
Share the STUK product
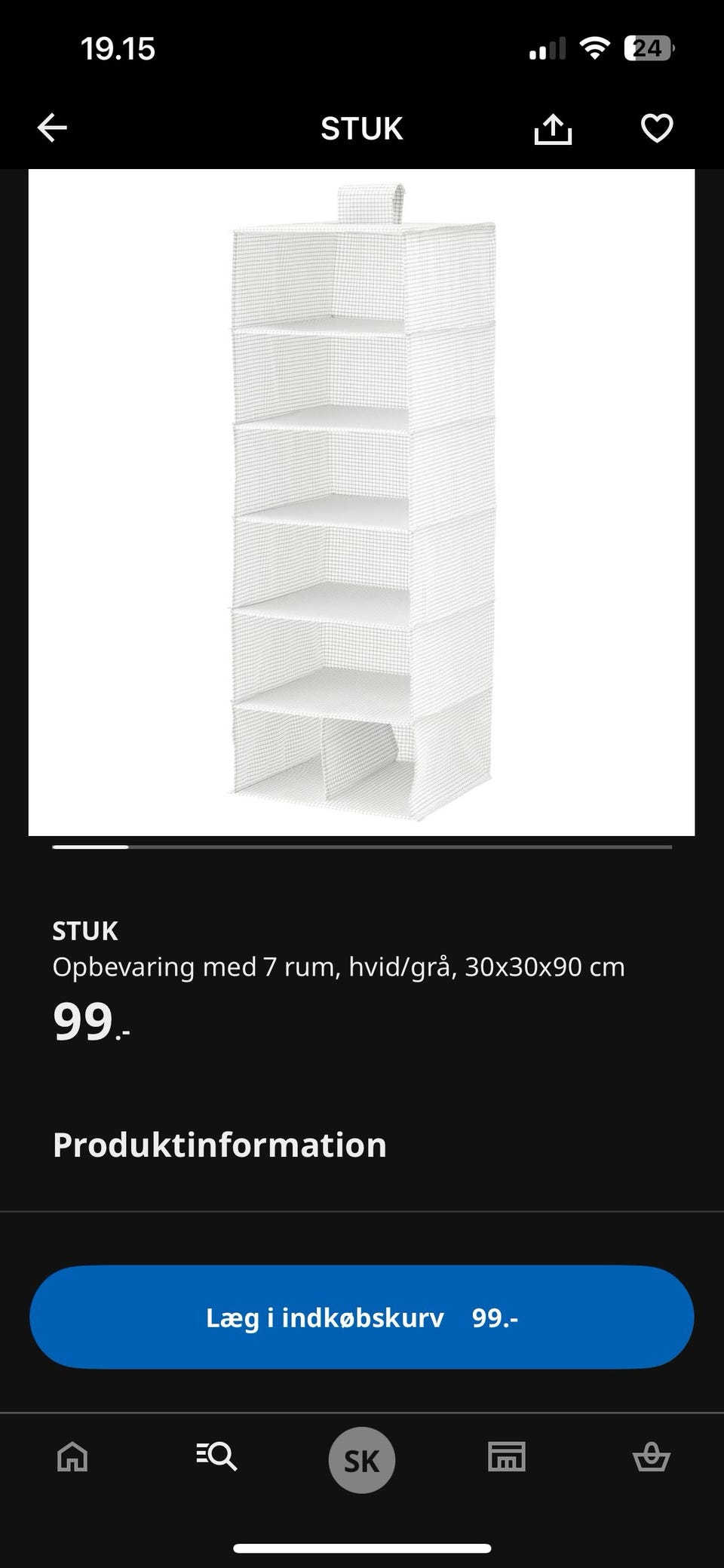[x=553, y=128]
